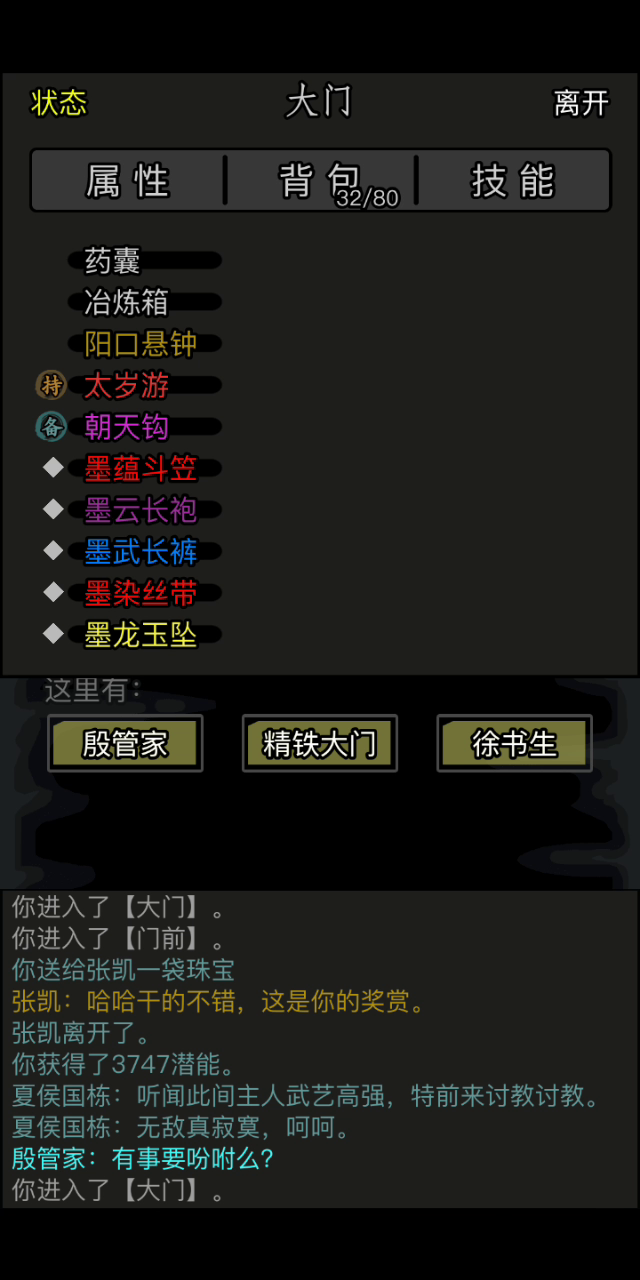Select the 阳口悬钟 item

click(x=140, y=344)
